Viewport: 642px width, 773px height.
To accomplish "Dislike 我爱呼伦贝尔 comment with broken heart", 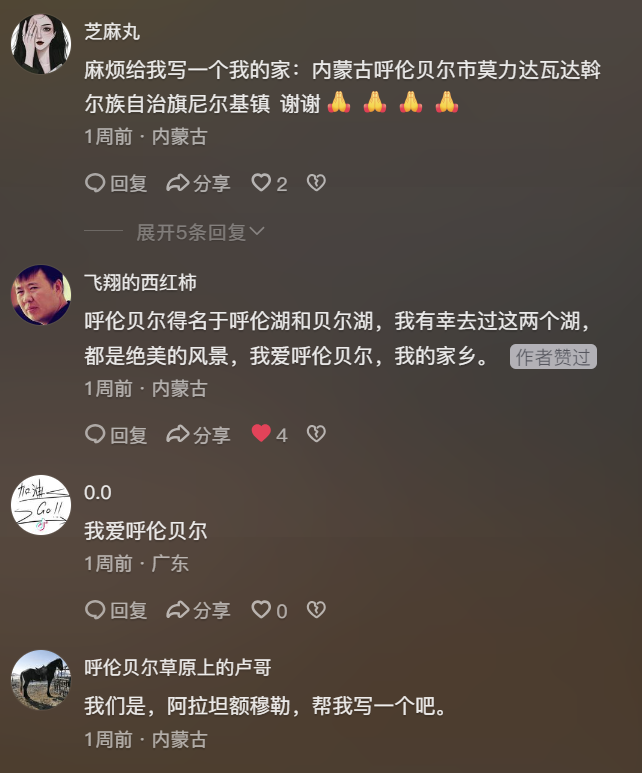I will pos(316,610).
